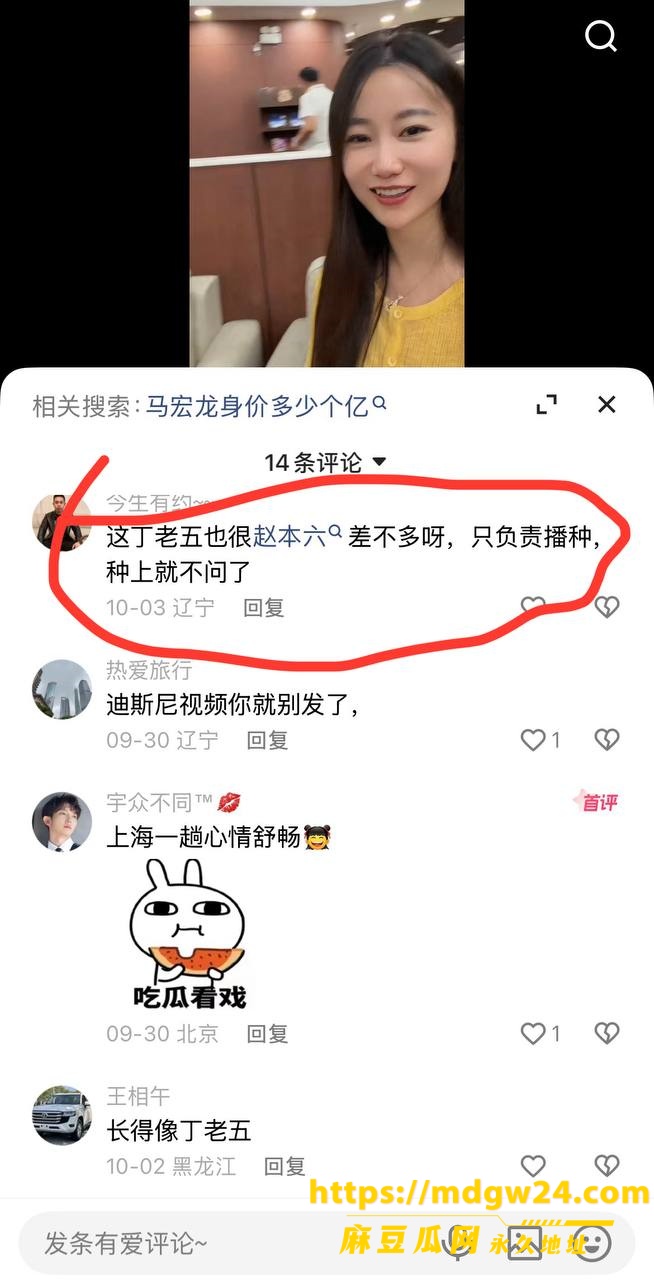Open the search icon above the video
654x1280 pixels.
(600, 37)
